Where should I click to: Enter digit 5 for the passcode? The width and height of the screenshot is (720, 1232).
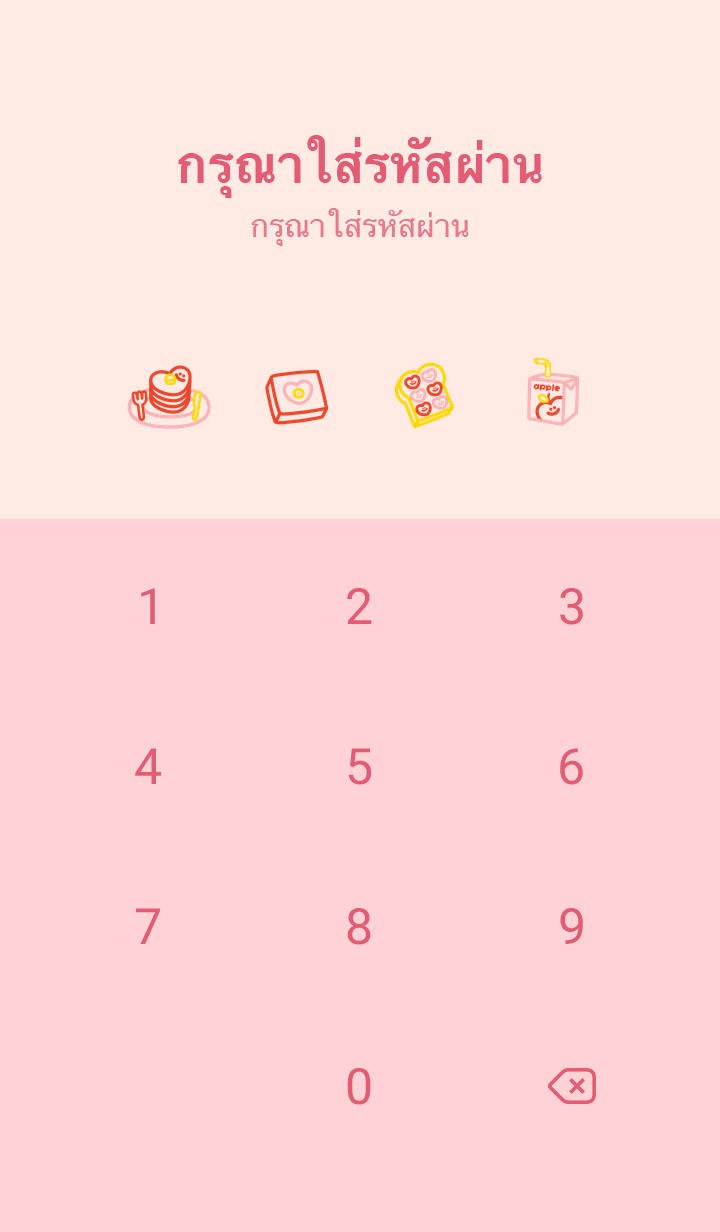359,767
